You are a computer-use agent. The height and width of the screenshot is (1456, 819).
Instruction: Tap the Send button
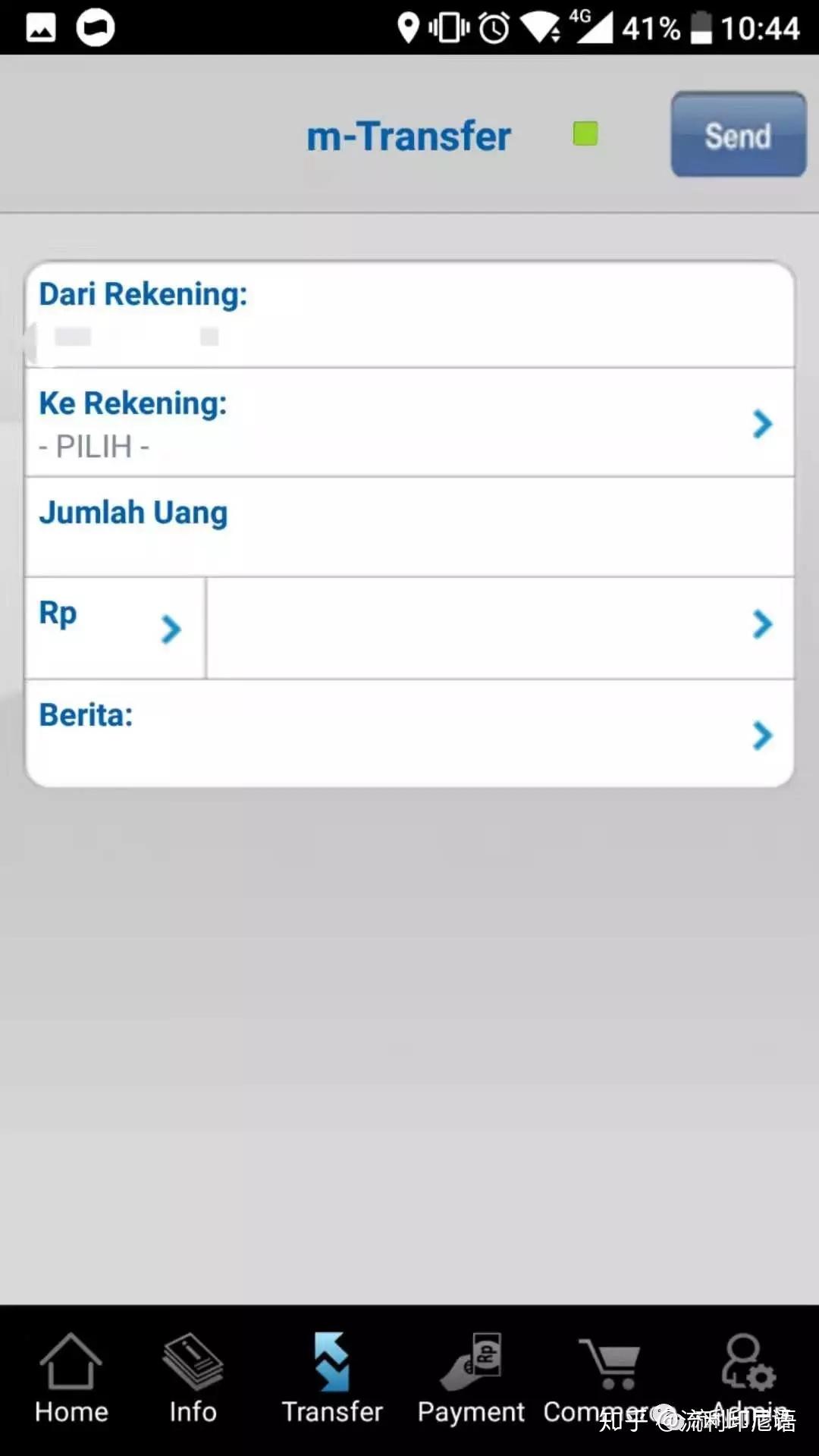coord(738,135)
